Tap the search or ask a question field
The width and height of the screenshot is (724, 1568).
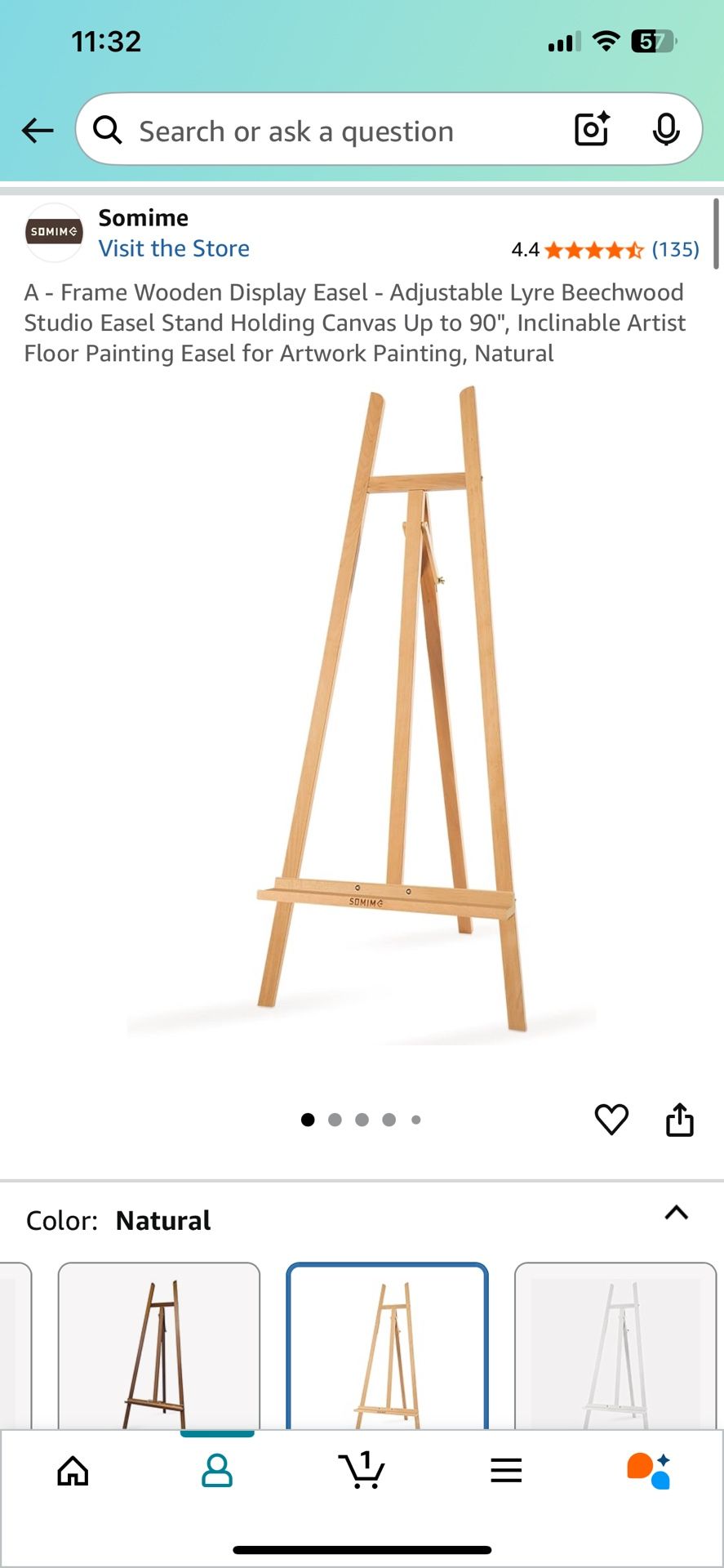coord(326,131)
